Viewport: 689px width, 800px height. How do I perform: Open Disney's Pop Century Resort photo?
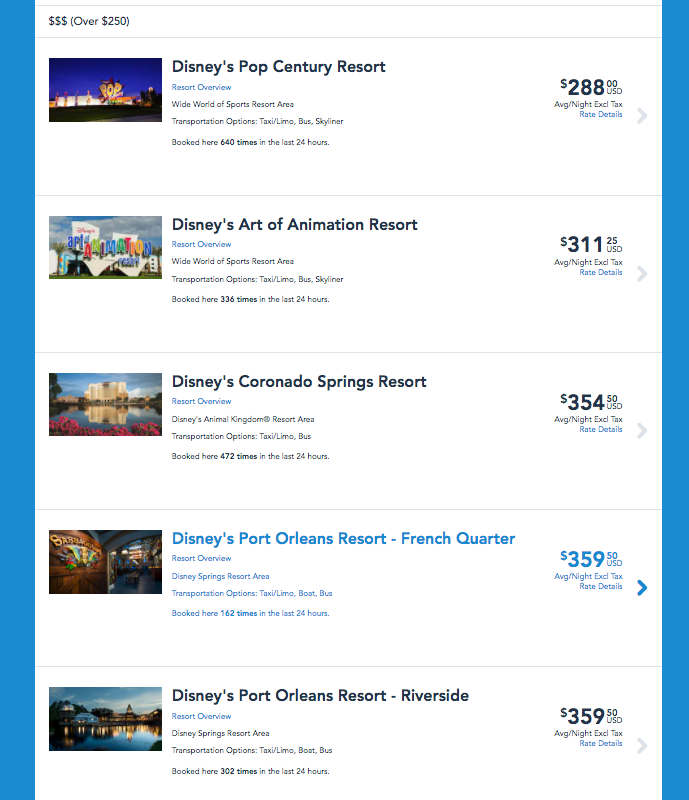[x=105, y=90]
